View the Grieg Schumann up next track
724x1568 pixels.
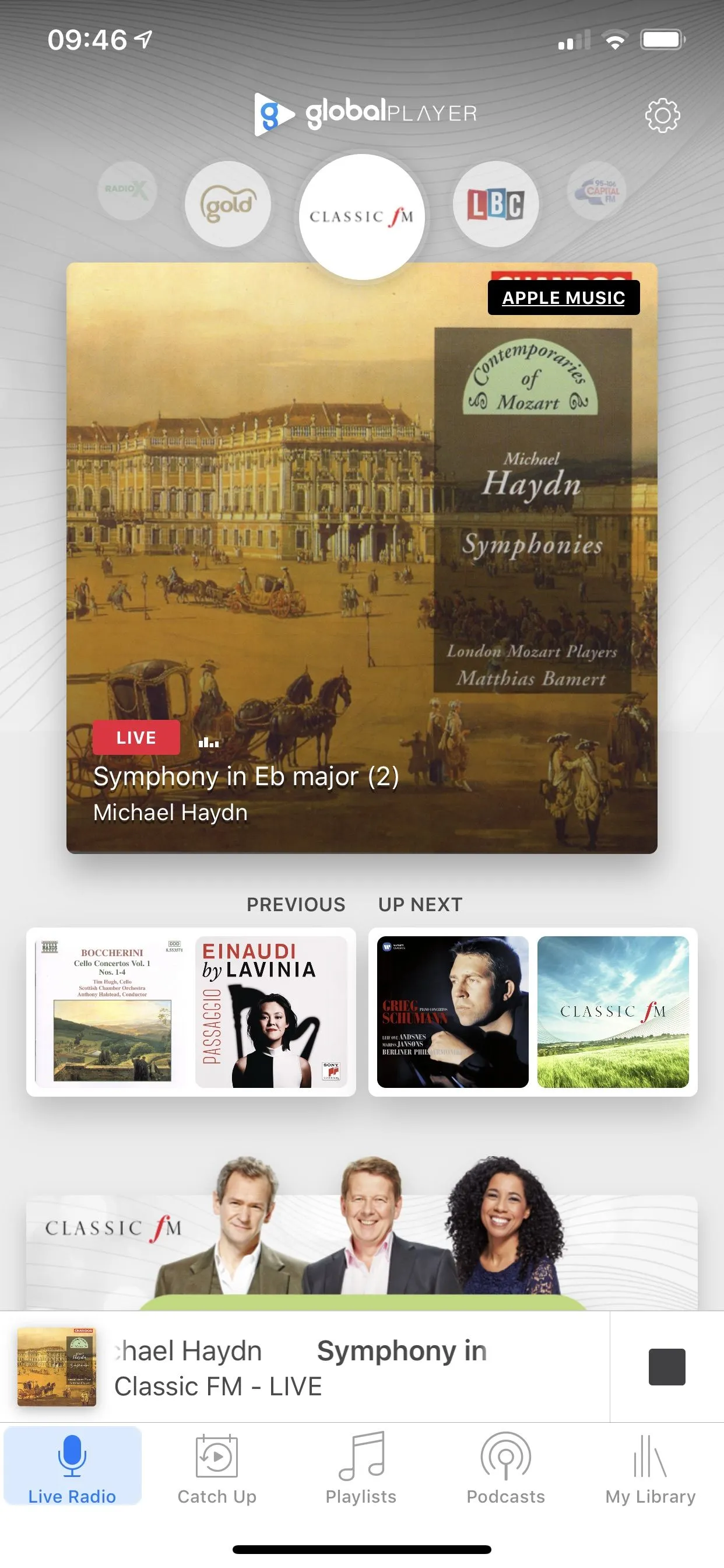453,1012
